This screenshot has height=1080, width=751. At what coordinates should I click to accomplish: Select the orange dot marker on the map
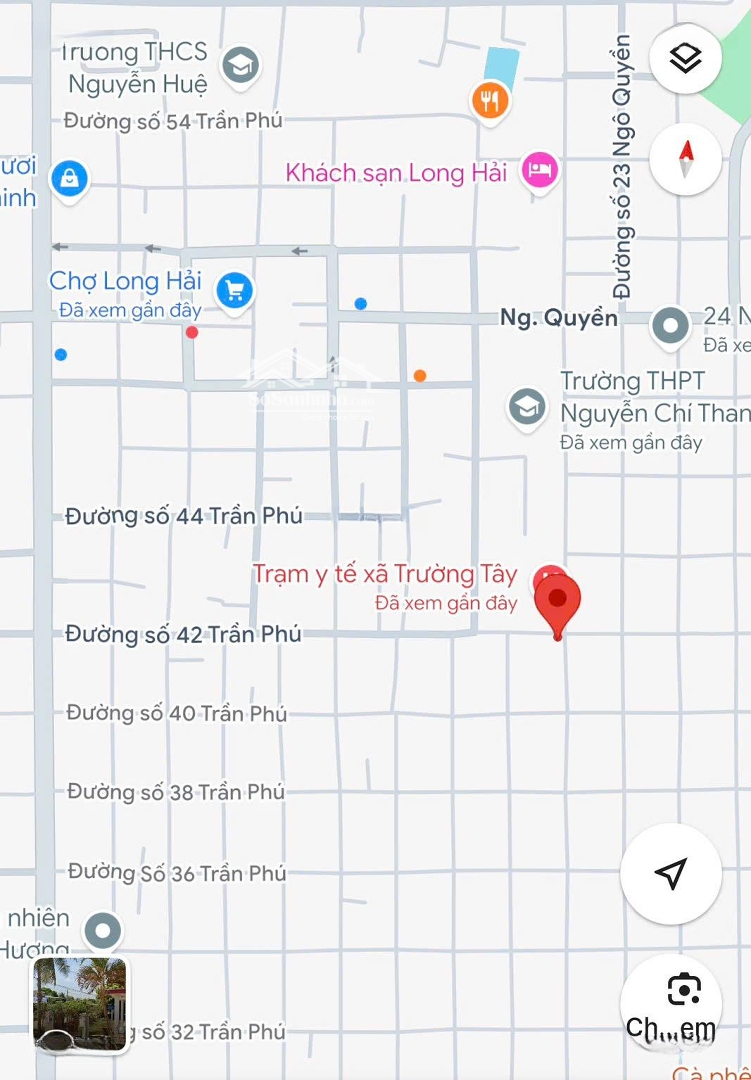tap(419, 374)
